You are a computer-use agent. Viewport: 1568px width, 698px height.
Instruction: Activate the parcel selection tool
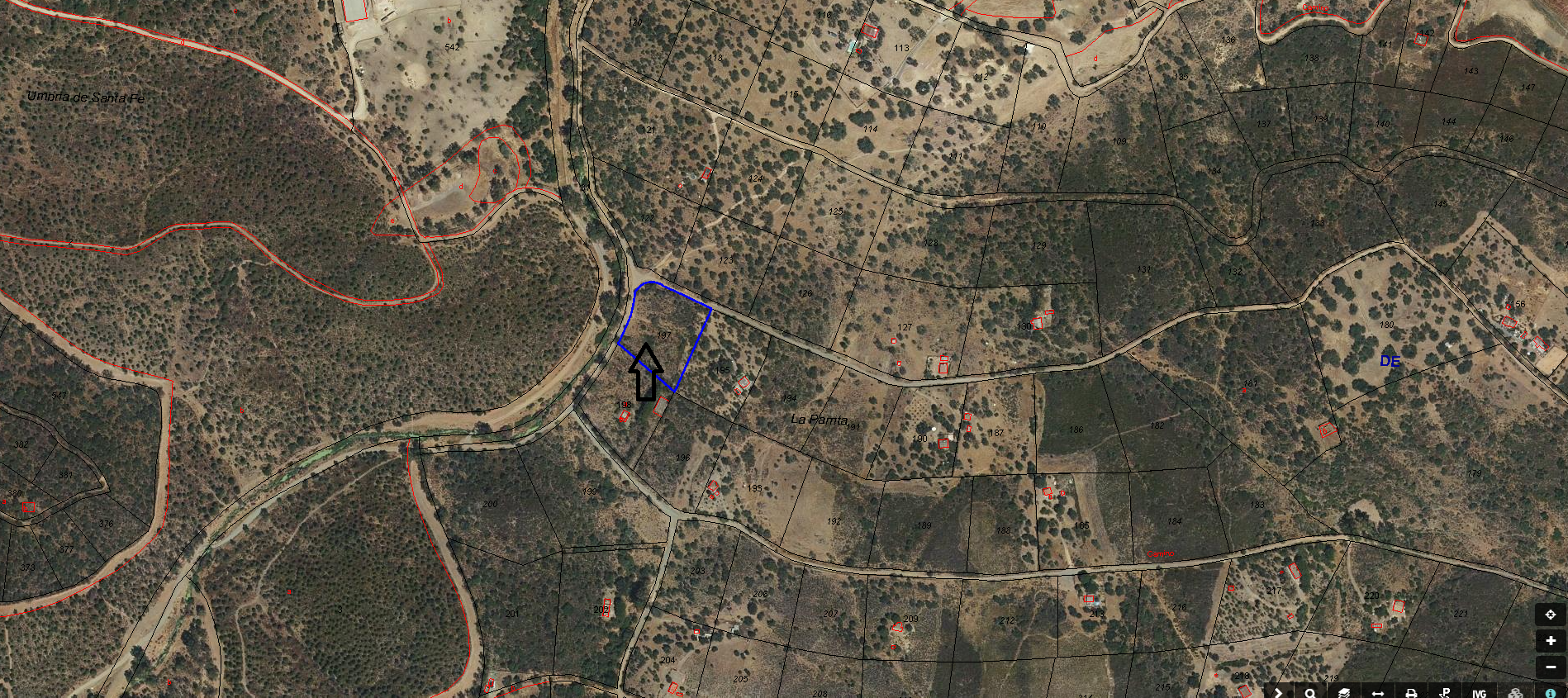(1445, 693)
